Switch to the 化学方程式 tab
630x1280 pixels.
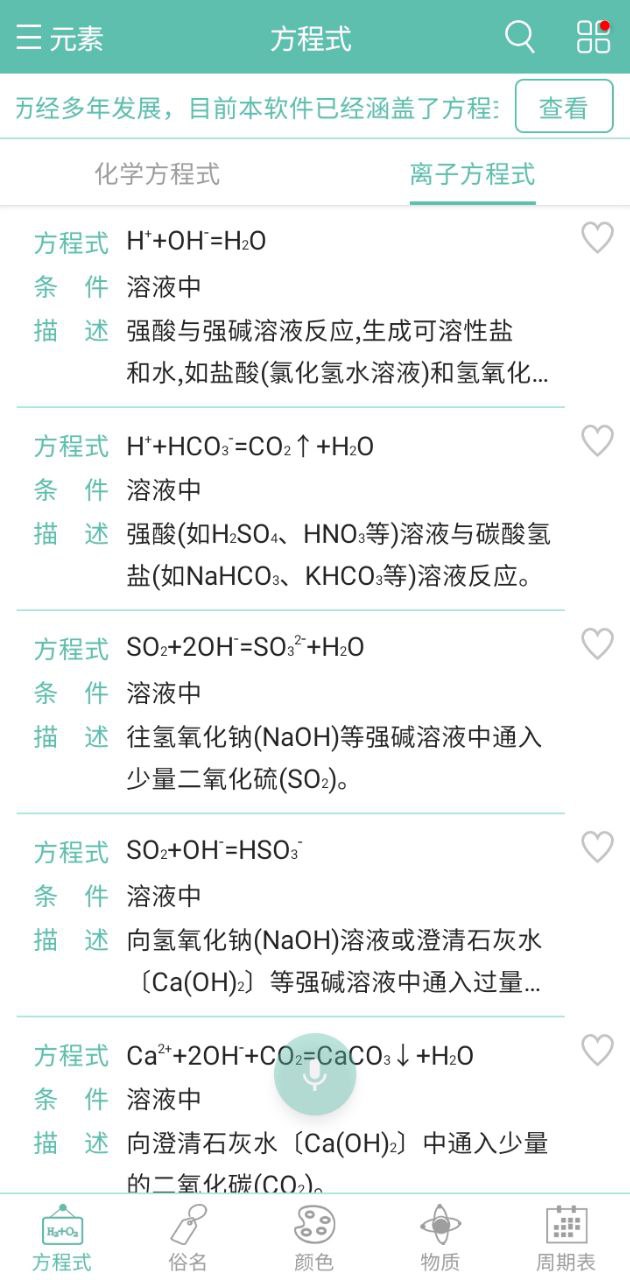[157, 174]
